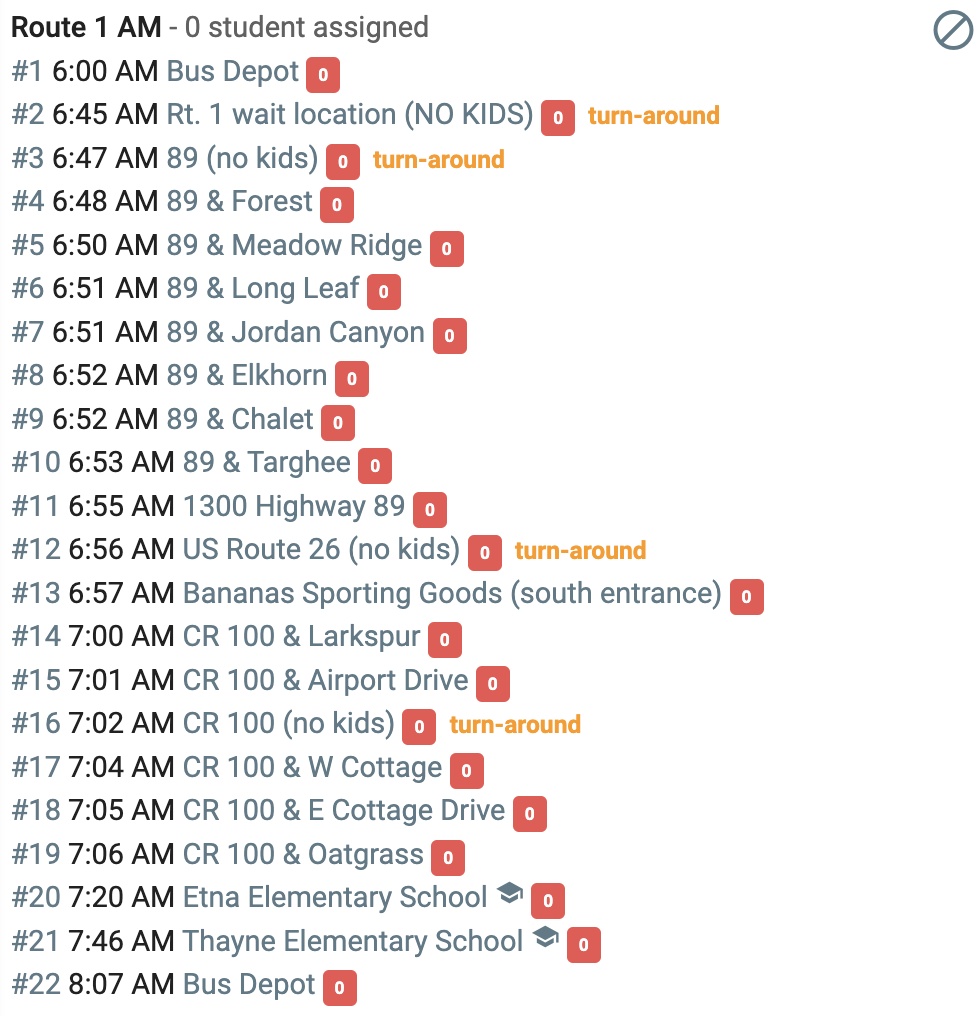Open stop #1 Bus Depot at 6:00 AM

click(233, 71)
